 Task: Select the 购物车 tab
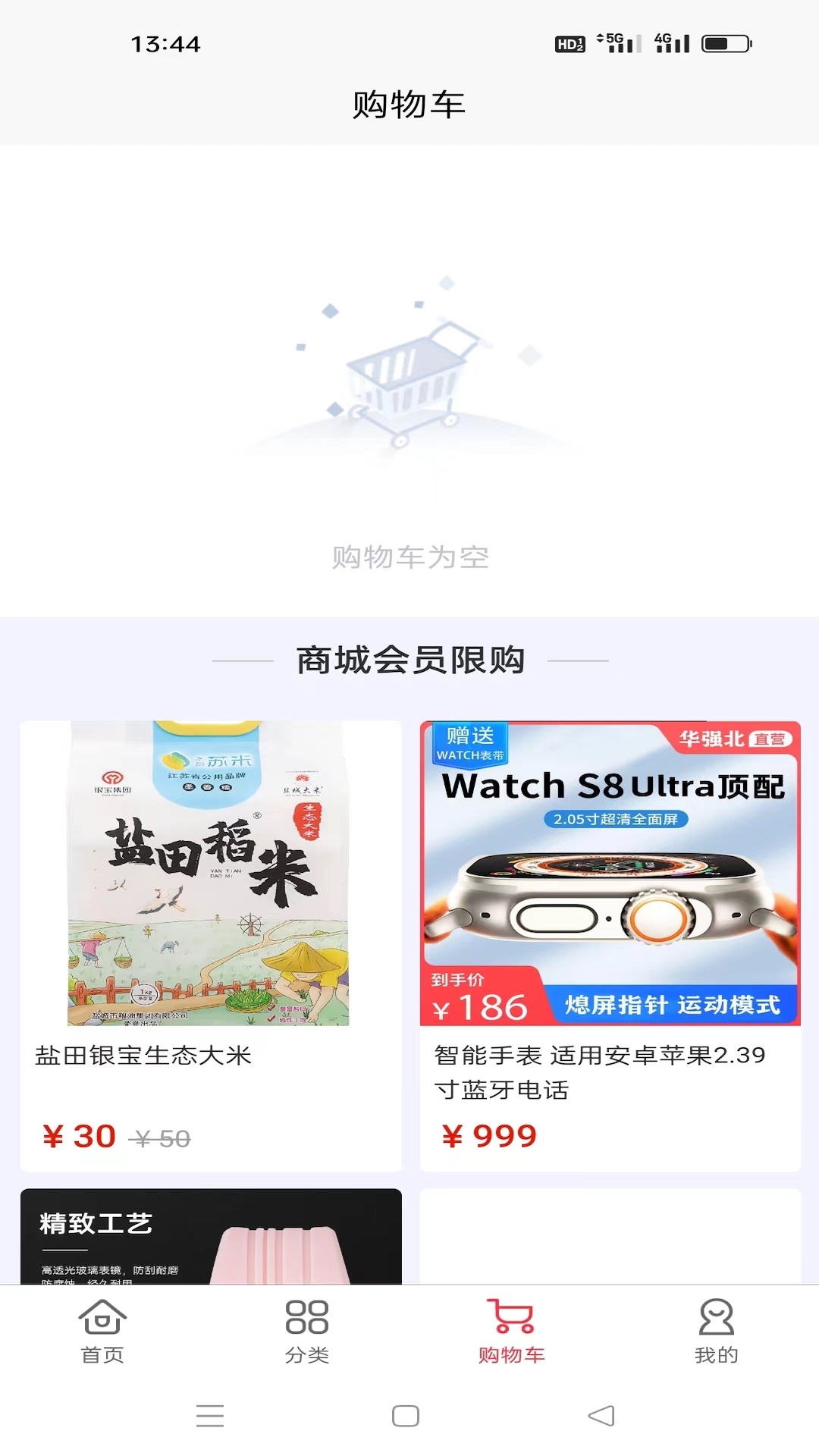(x=512, y=1331)
